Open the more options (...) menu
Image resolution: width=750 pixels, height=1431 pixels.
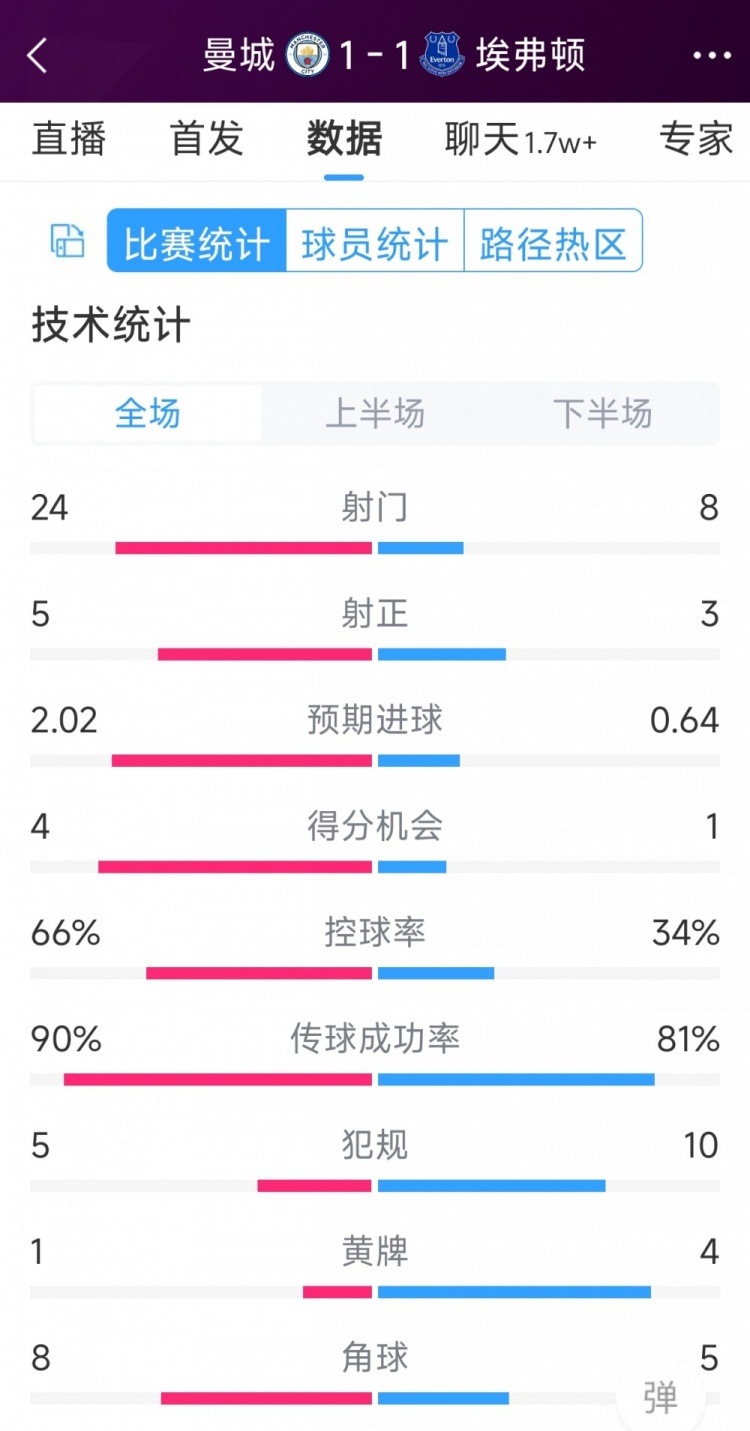click(710, 57)
